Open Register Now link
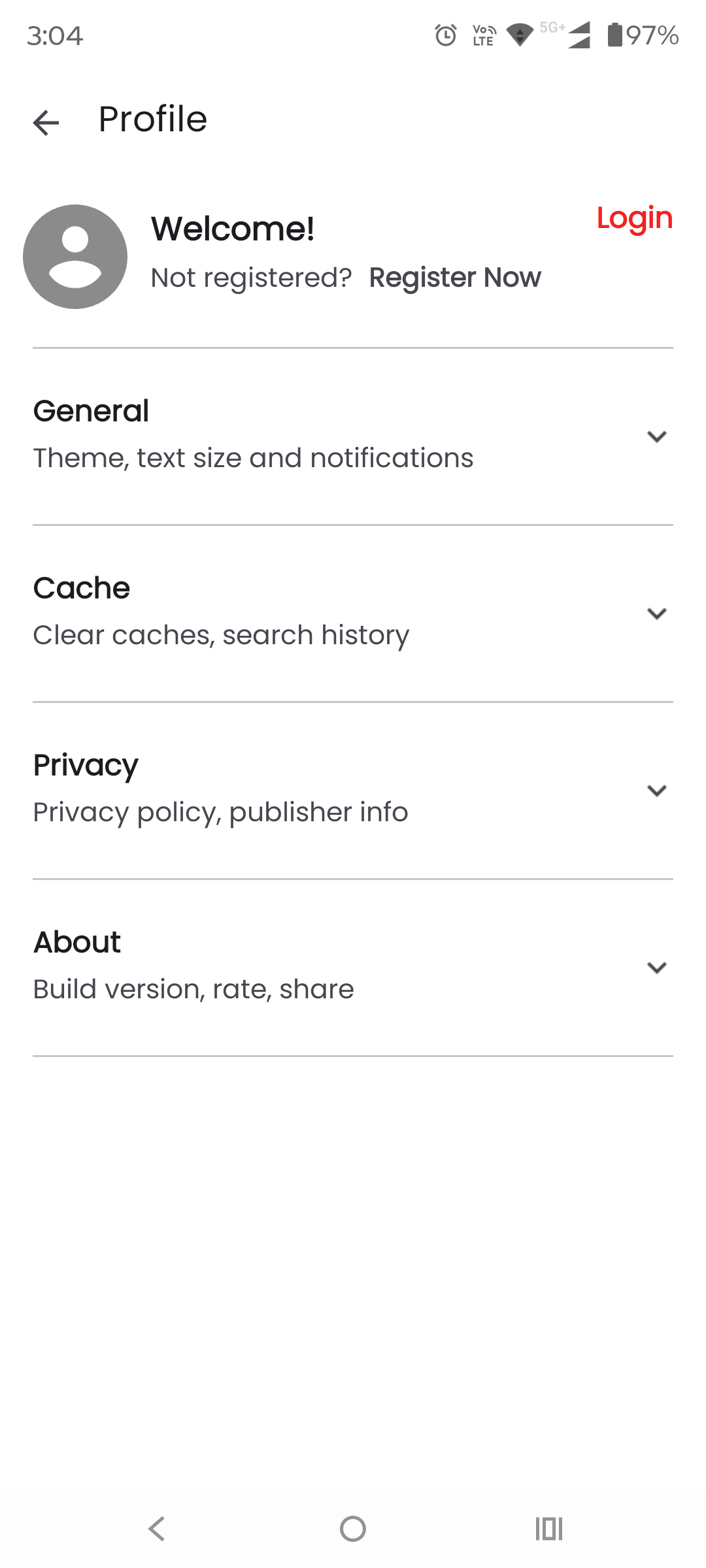This screenshot has height=1568, width=706. point(455,278)
